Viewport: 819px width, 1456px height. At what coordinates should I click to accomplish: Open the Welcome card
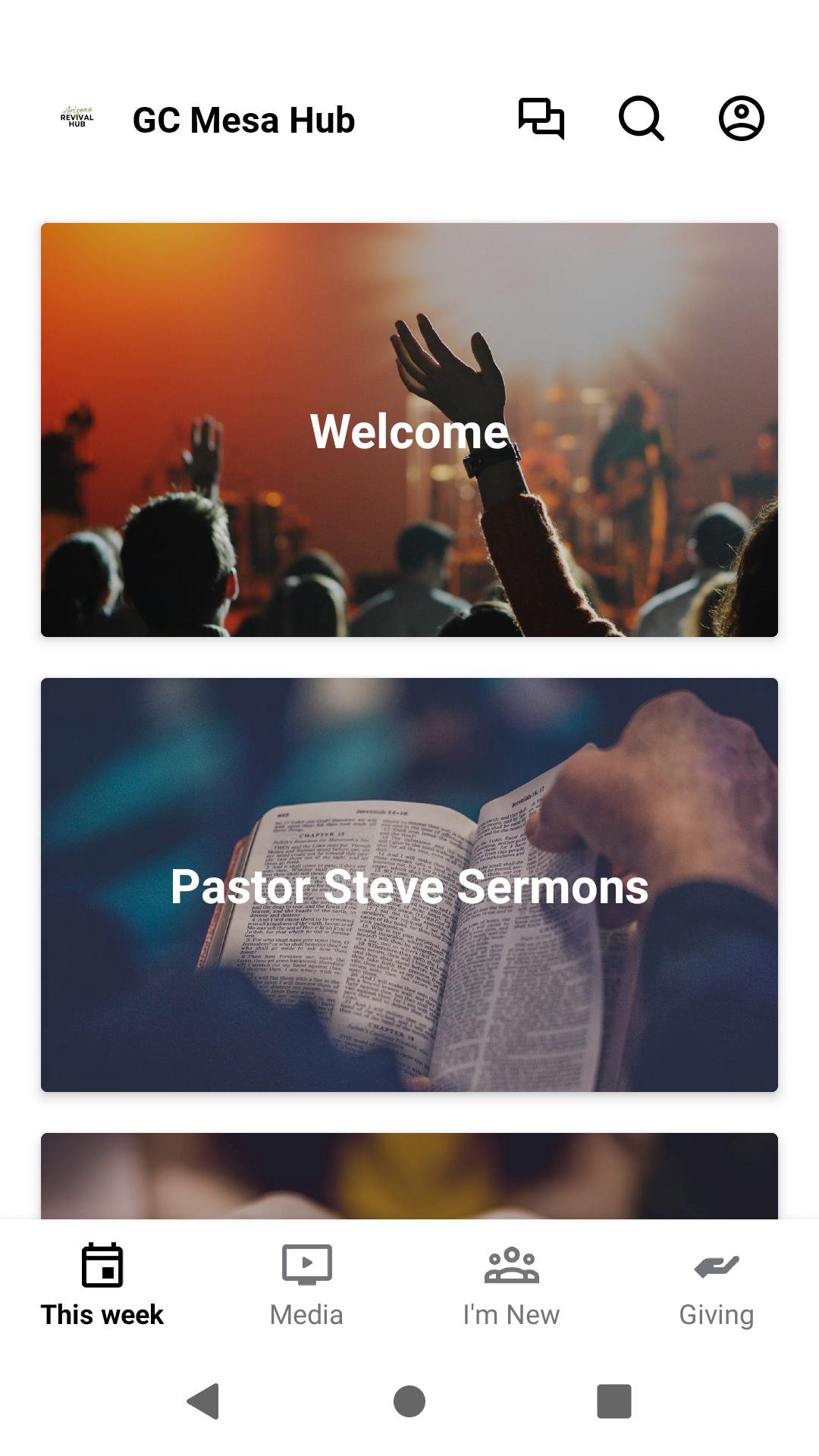coord(409,430)
